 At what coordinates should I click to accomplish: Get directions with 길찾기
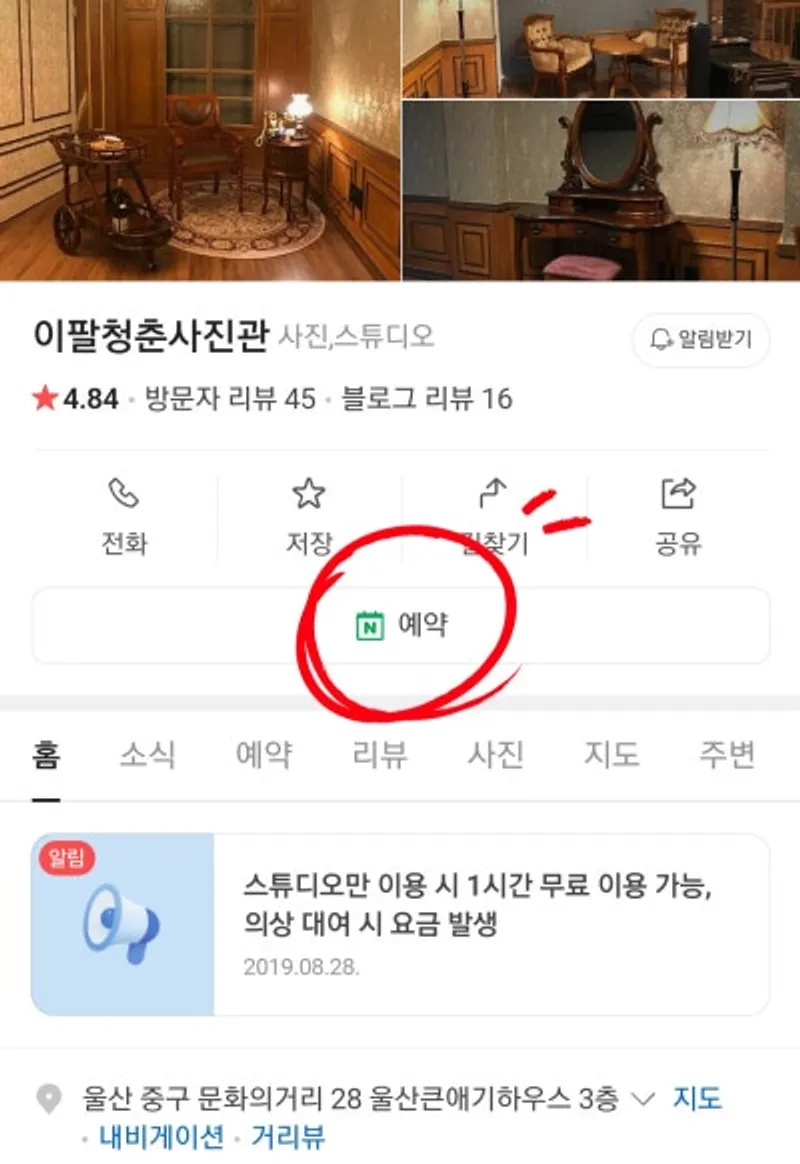pyautogui.click(x=494, y=517)
